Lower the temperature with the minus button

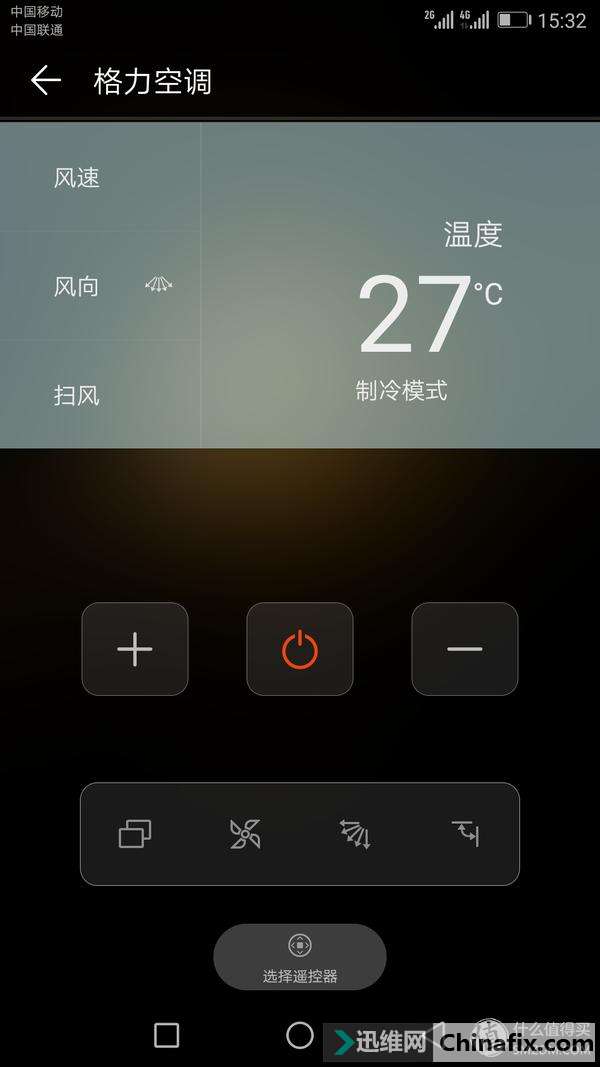(465, 649)
